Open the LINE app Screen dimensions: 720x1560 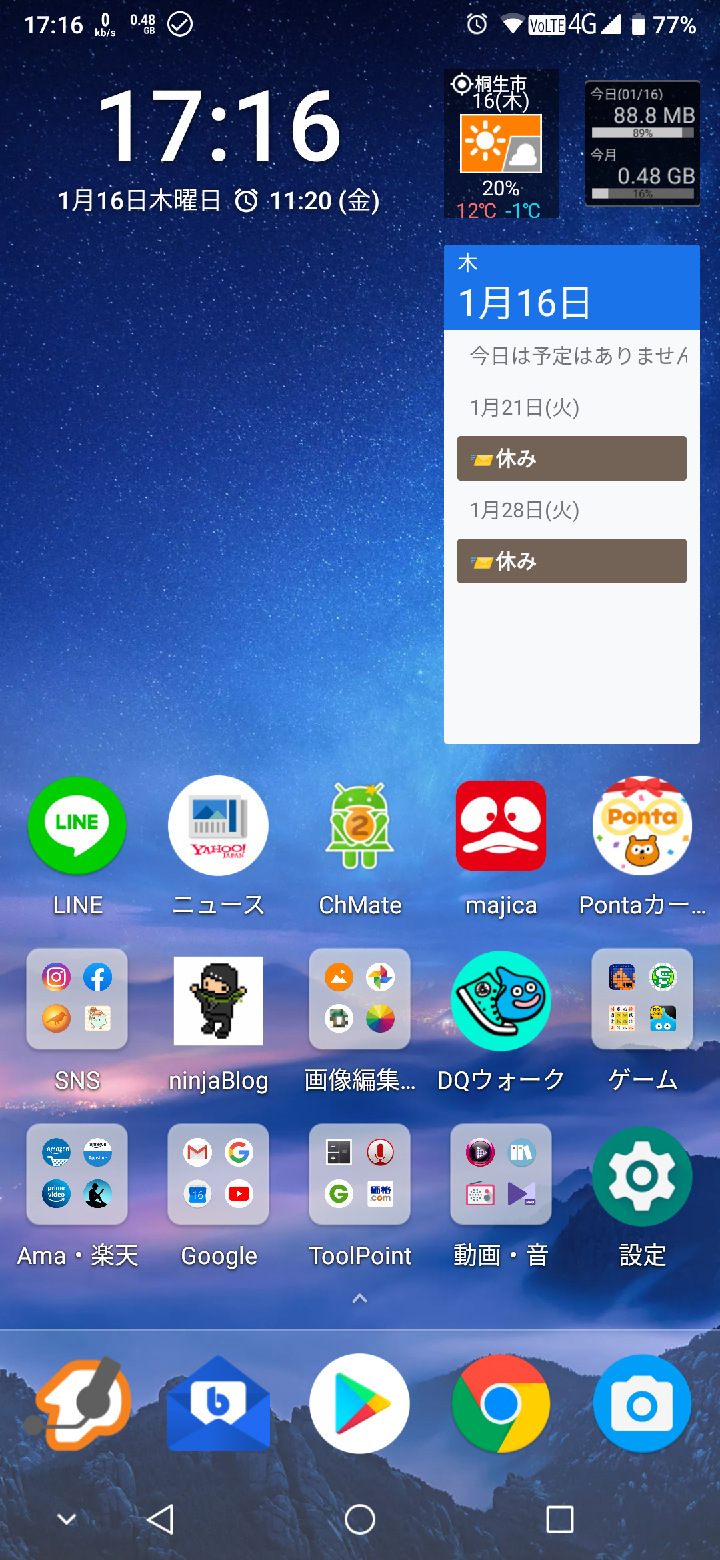[x=77, y=826]
